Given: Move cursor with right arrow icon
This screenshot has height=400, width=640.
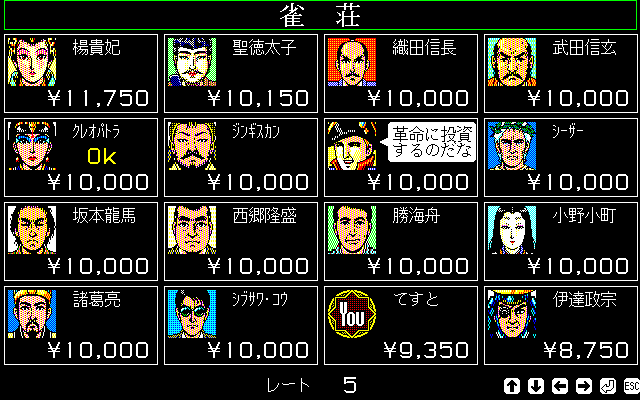Looking at the screenshot, I should coord(583,386).
